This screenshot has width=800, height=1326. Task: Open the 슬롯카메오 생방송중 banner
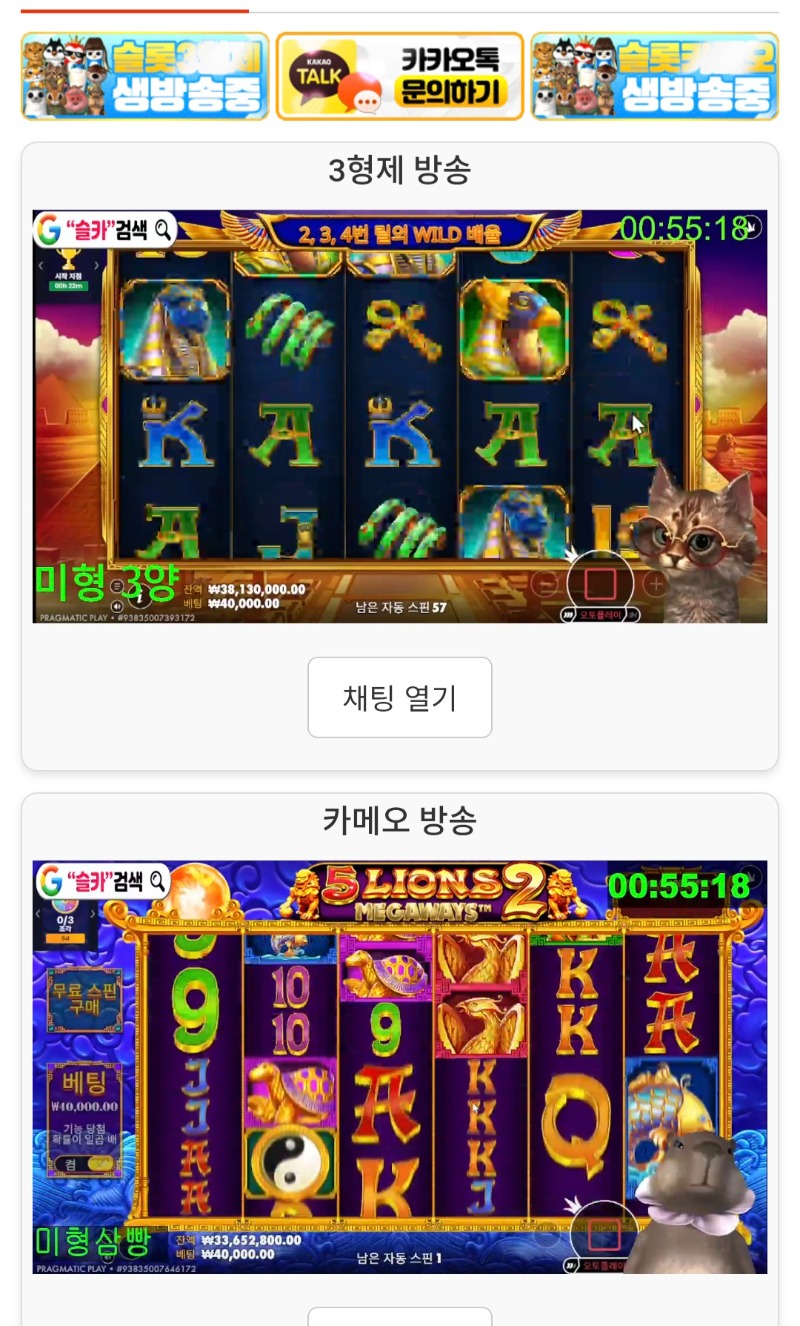pyautogui.click(x=654, y=76)
